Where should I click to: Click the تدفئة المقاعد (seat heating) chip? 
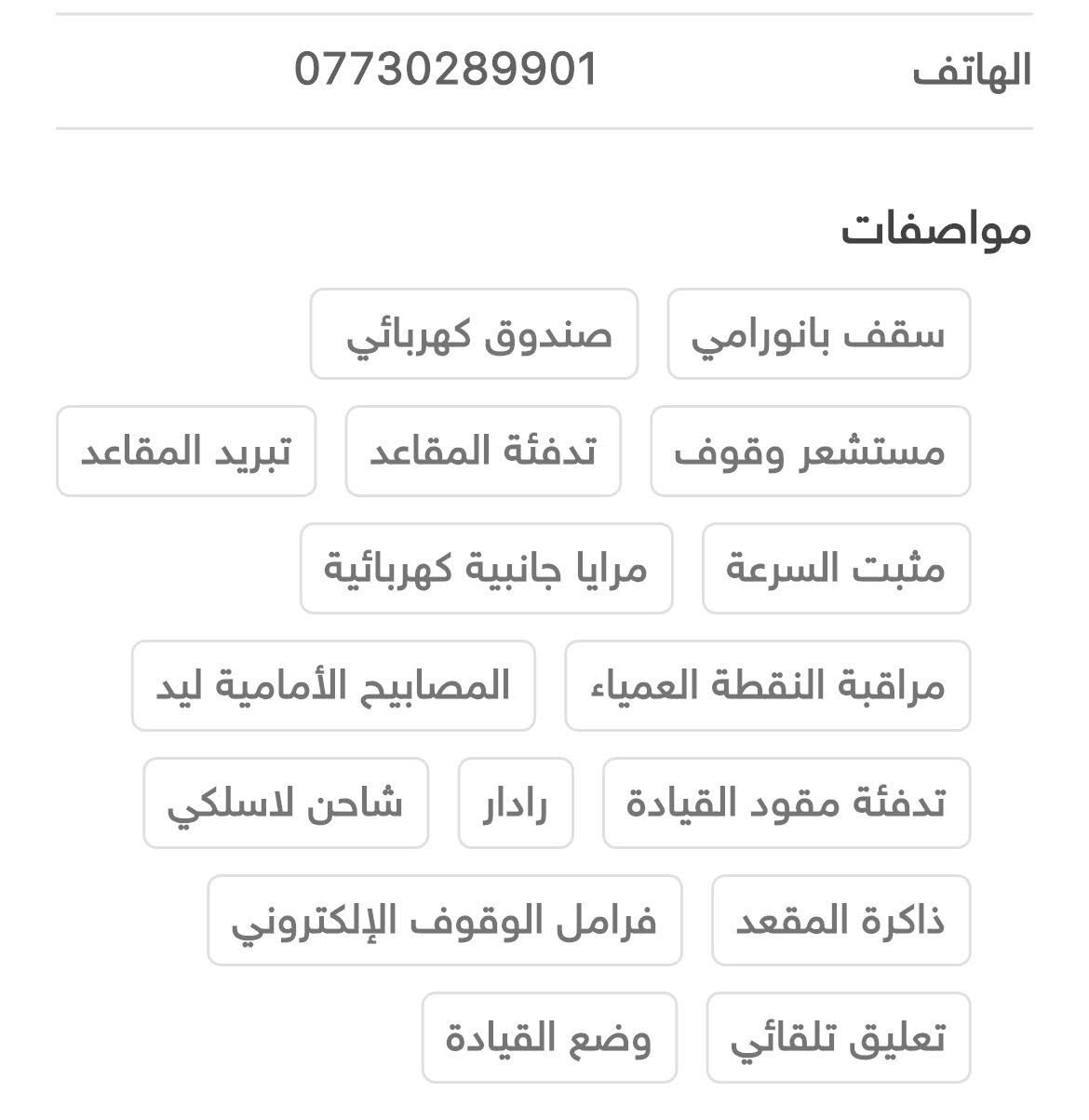[484, 452]
